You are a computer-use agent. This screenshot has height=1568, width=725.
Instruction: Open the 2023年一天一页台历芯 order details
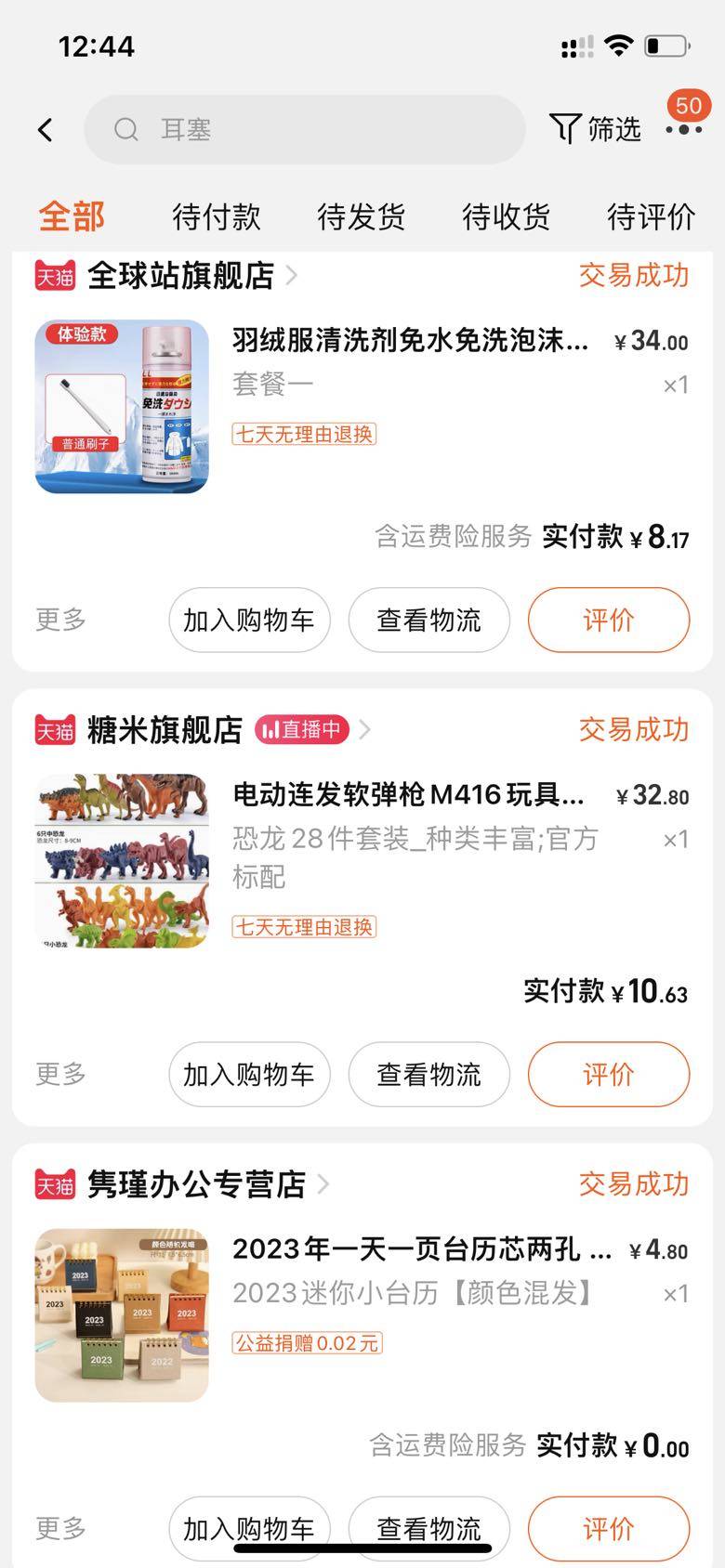421,1250
